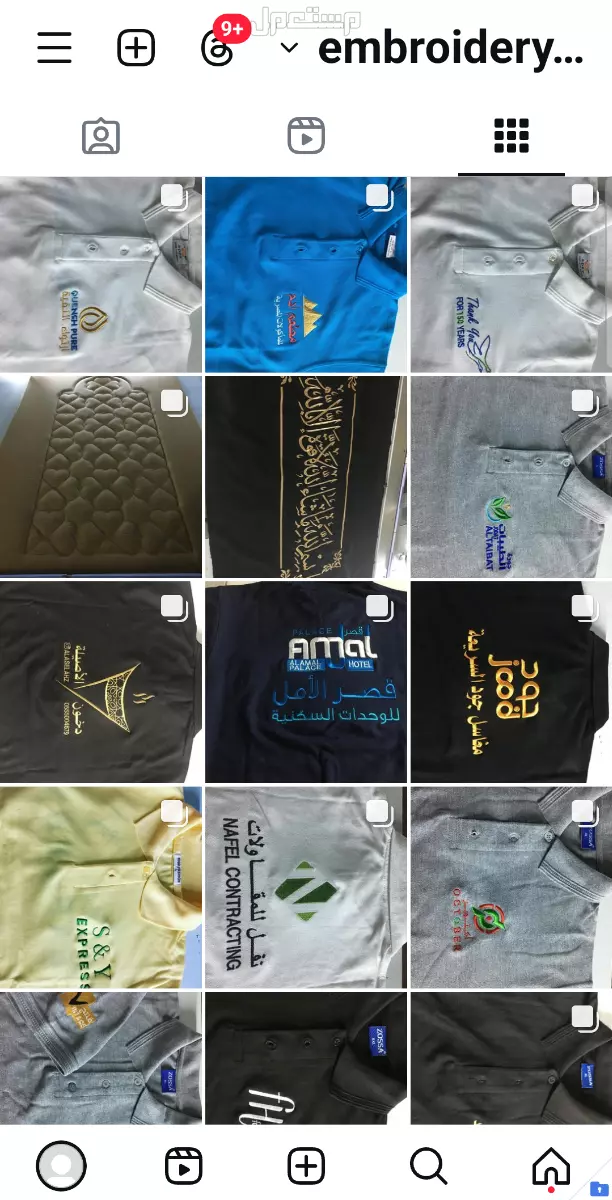
Task: Open the profile avatar tab
Action: [61, 1165]
